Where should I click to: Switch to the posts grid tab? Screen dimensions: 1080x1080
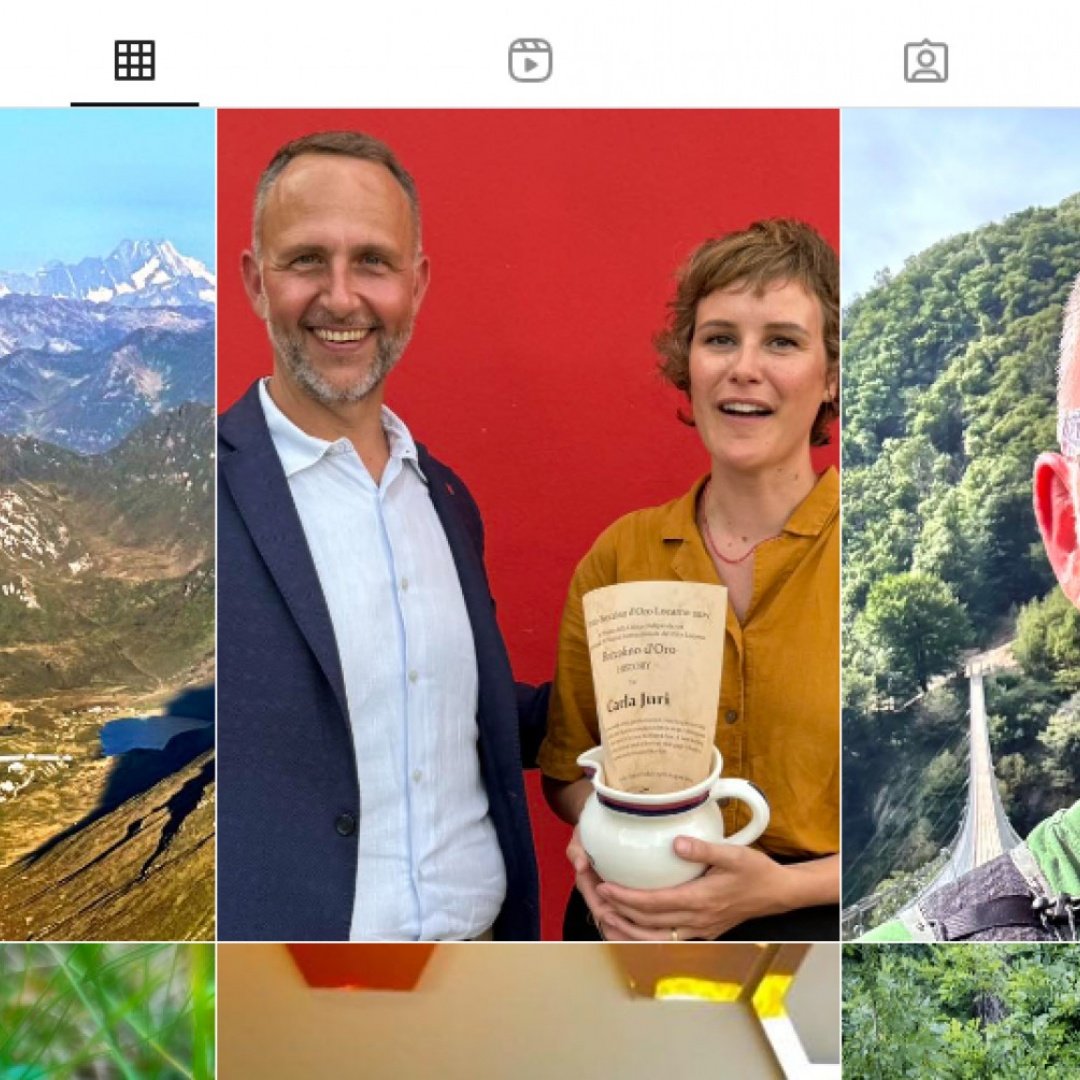point(134,61)
